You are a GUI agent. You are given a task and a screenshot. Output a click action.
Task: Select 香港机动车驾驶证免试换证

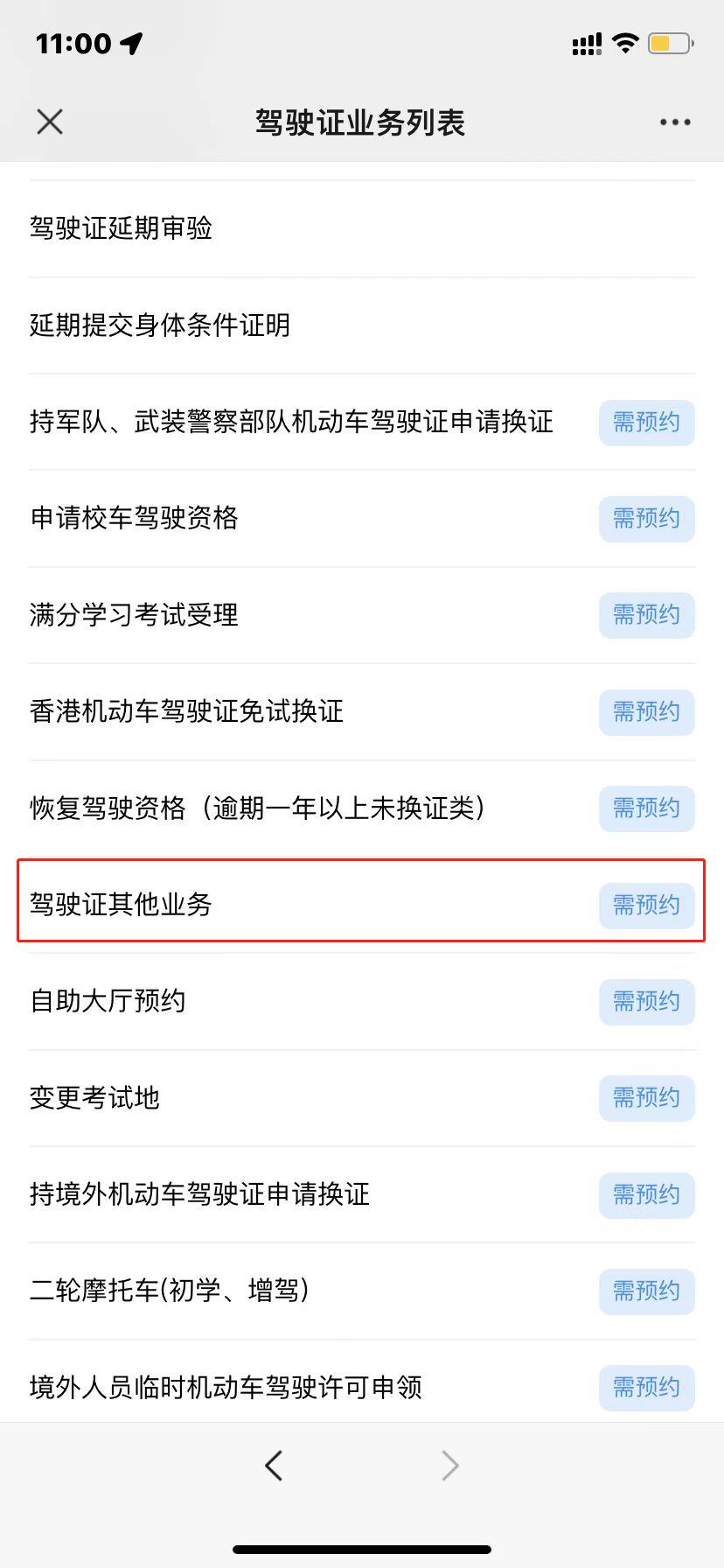(x=362, y=711)
